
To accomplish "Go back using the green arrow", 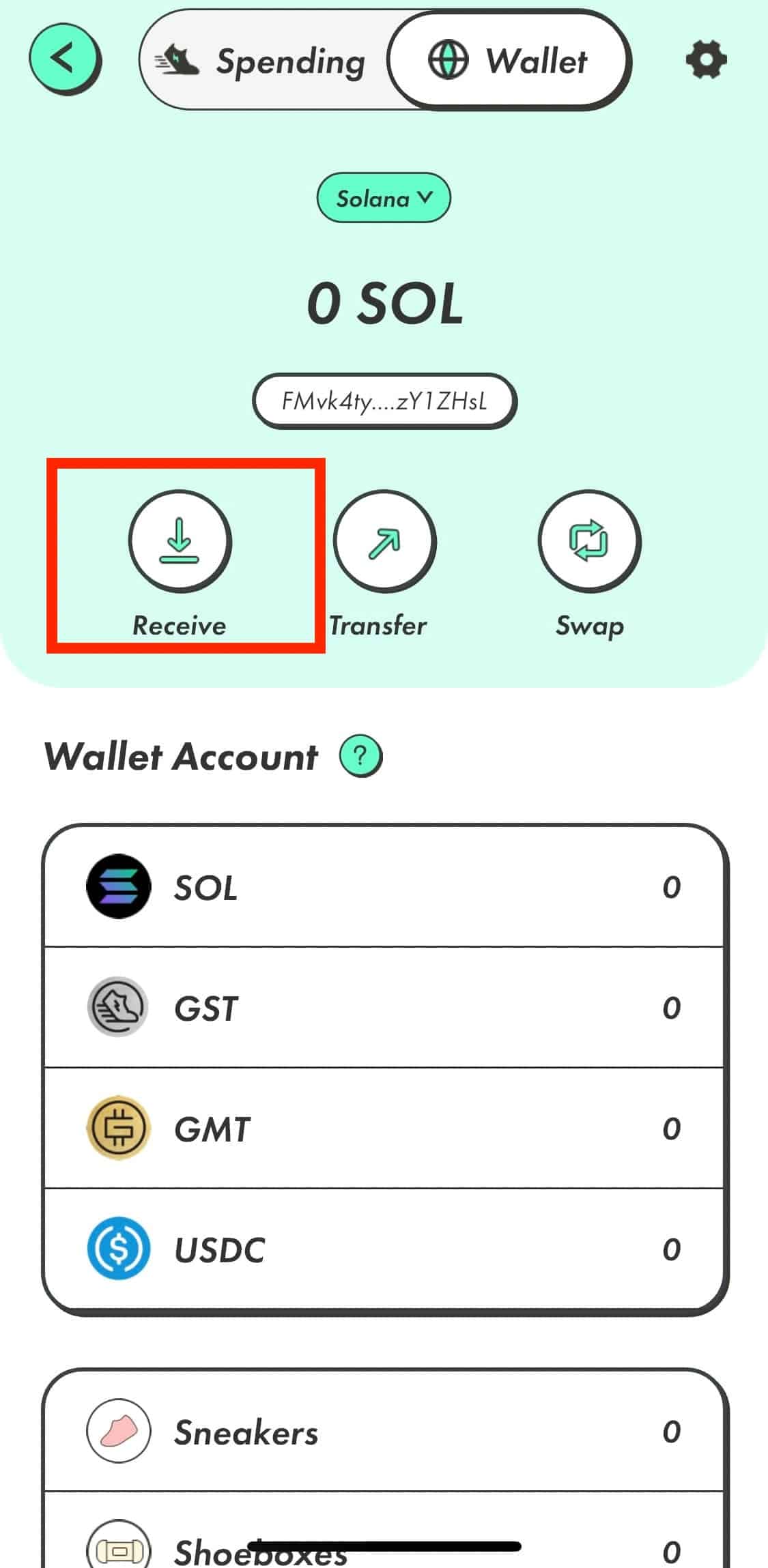I will pyautogui.click(x=64, y=59).
